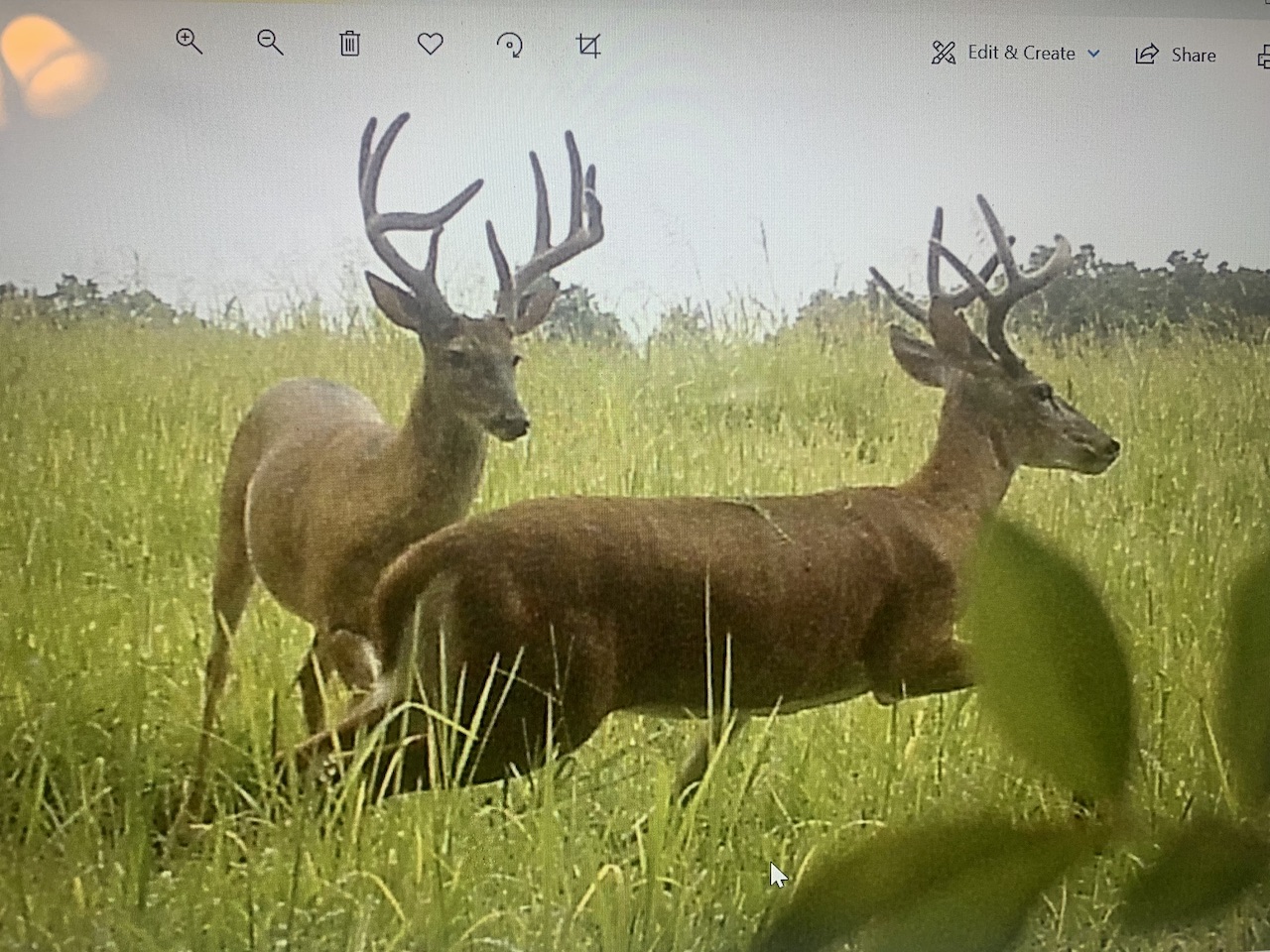The width and height of the screenshot is (1270, 952).
Task: Expand the Edit & Create menu
Action: click(1016, 54)
